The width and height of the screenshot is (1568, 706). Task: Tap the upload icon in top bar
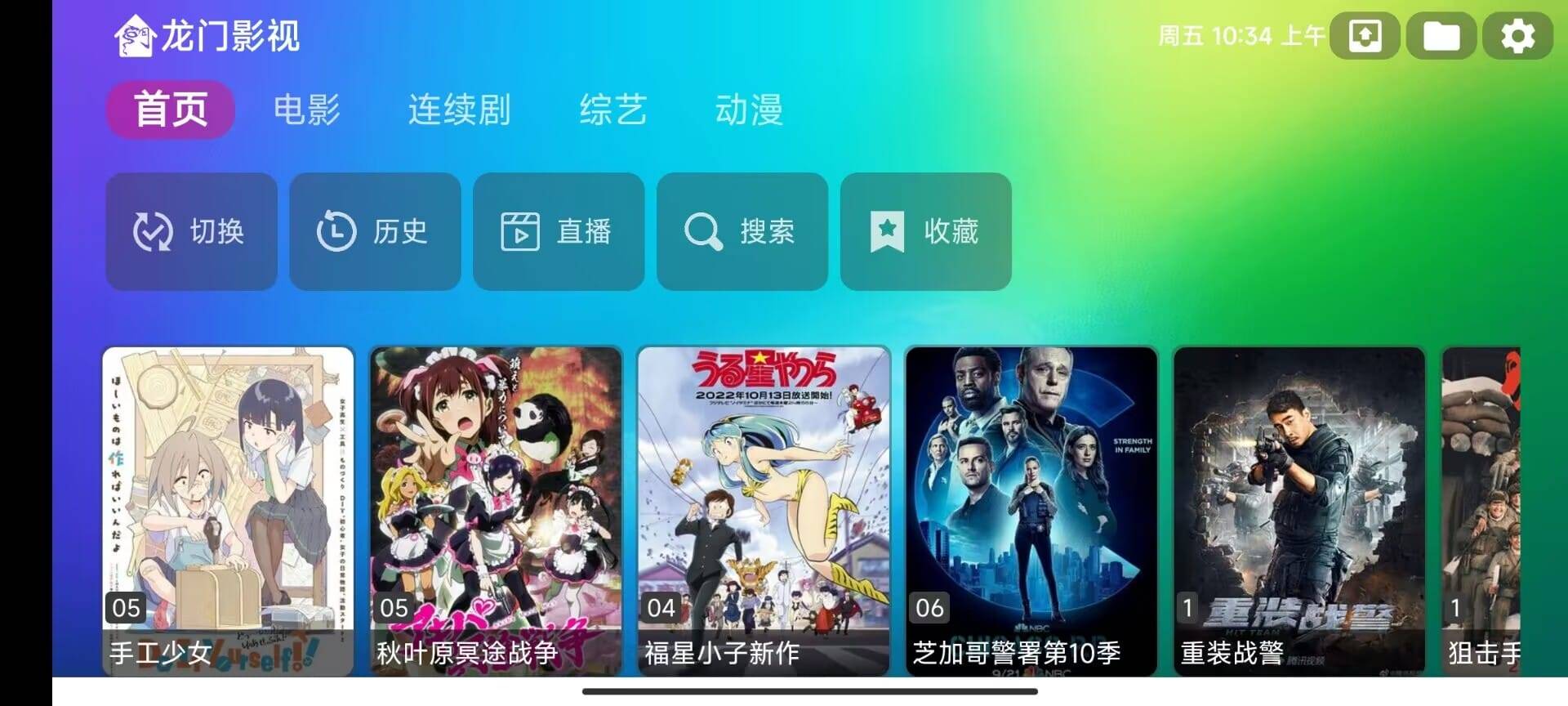1365,36
